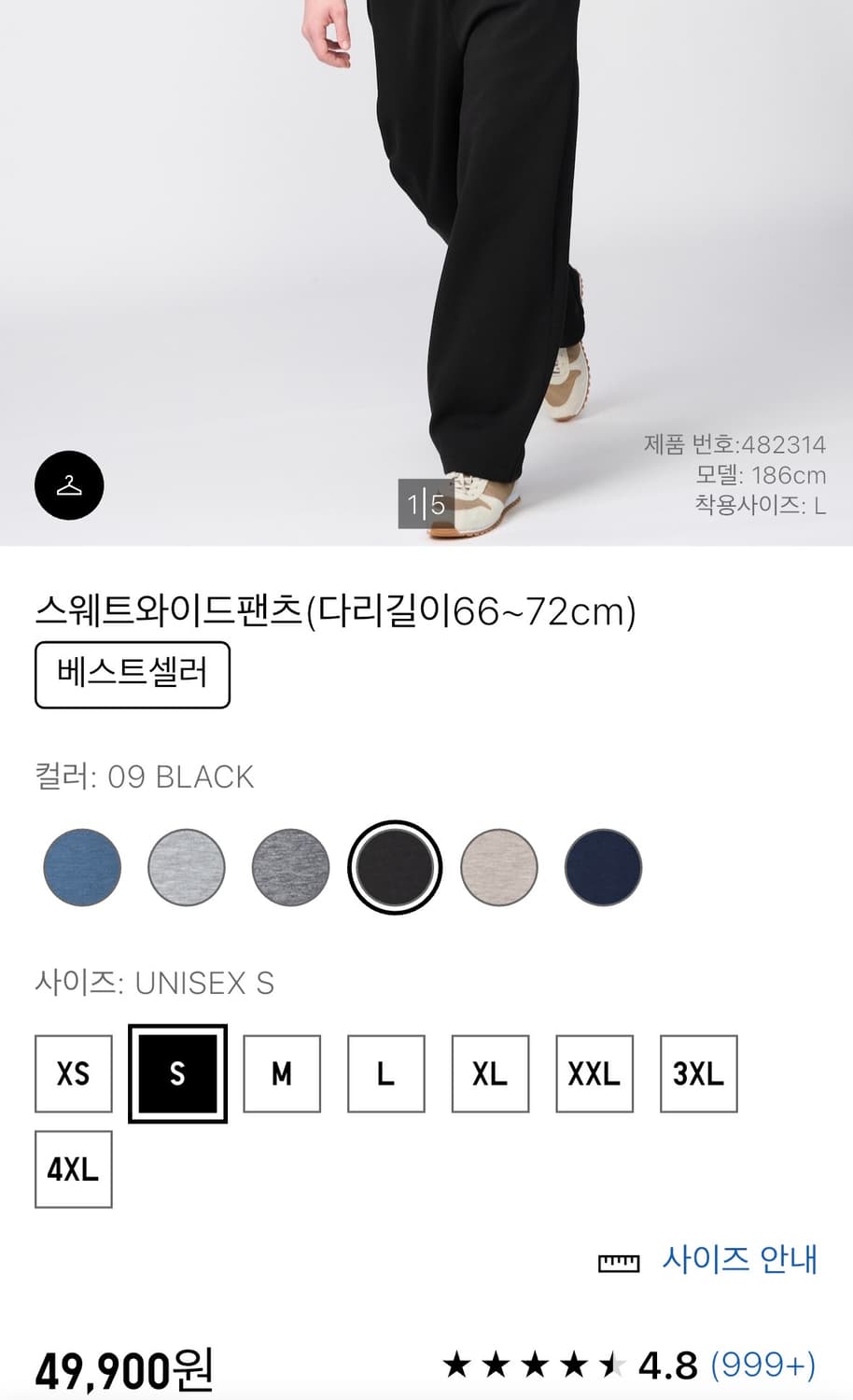This screenshot has height=1400, width=853.
Task: Keep the 09 BLACK swatch selected
Action: 395,867
